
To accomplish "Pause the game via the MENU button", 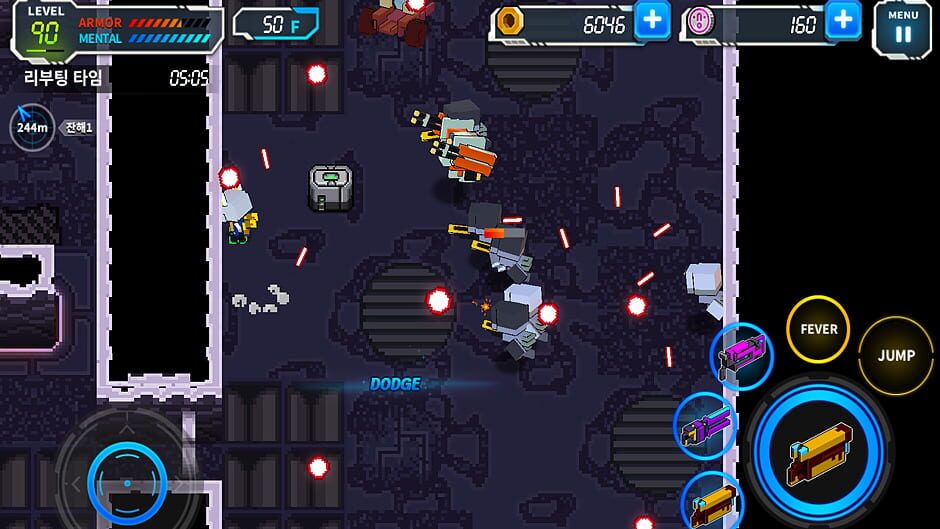I will (x=902, y=26).
